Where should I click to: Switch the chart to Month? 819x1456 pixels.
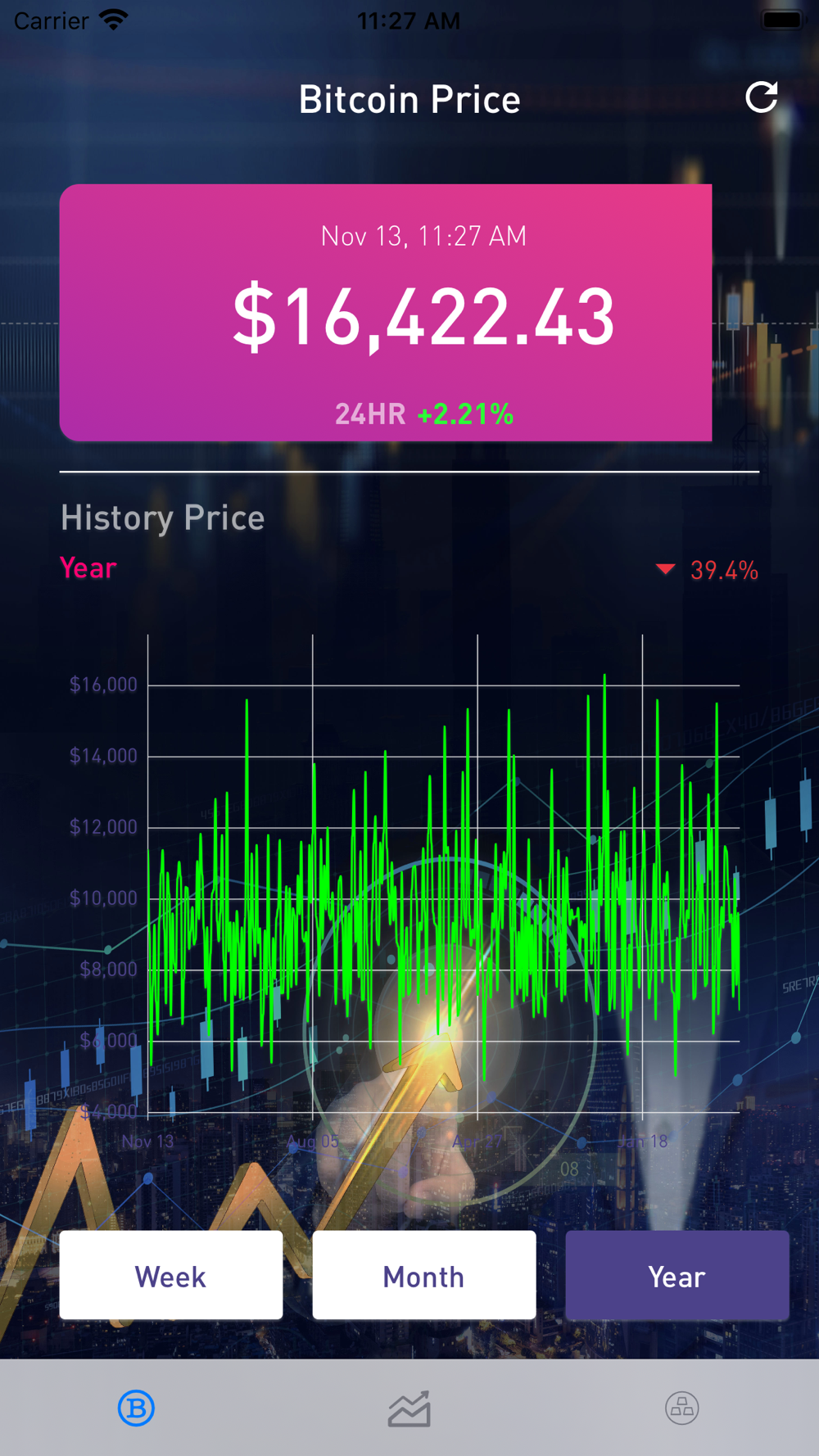[x=424, y=1275]
